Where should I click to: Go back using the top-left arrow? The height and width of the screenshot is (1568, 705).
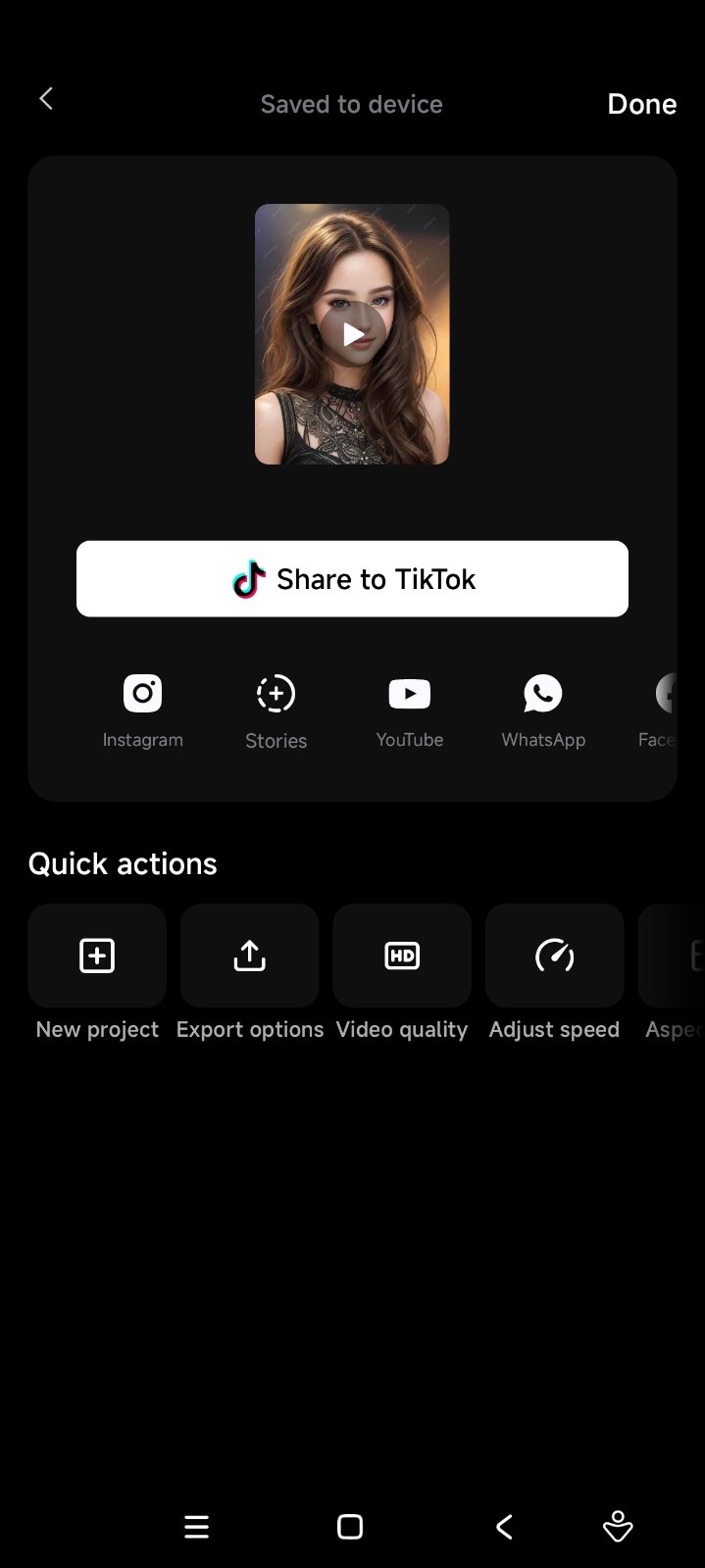pyautogui.click(x=46, y=99)
